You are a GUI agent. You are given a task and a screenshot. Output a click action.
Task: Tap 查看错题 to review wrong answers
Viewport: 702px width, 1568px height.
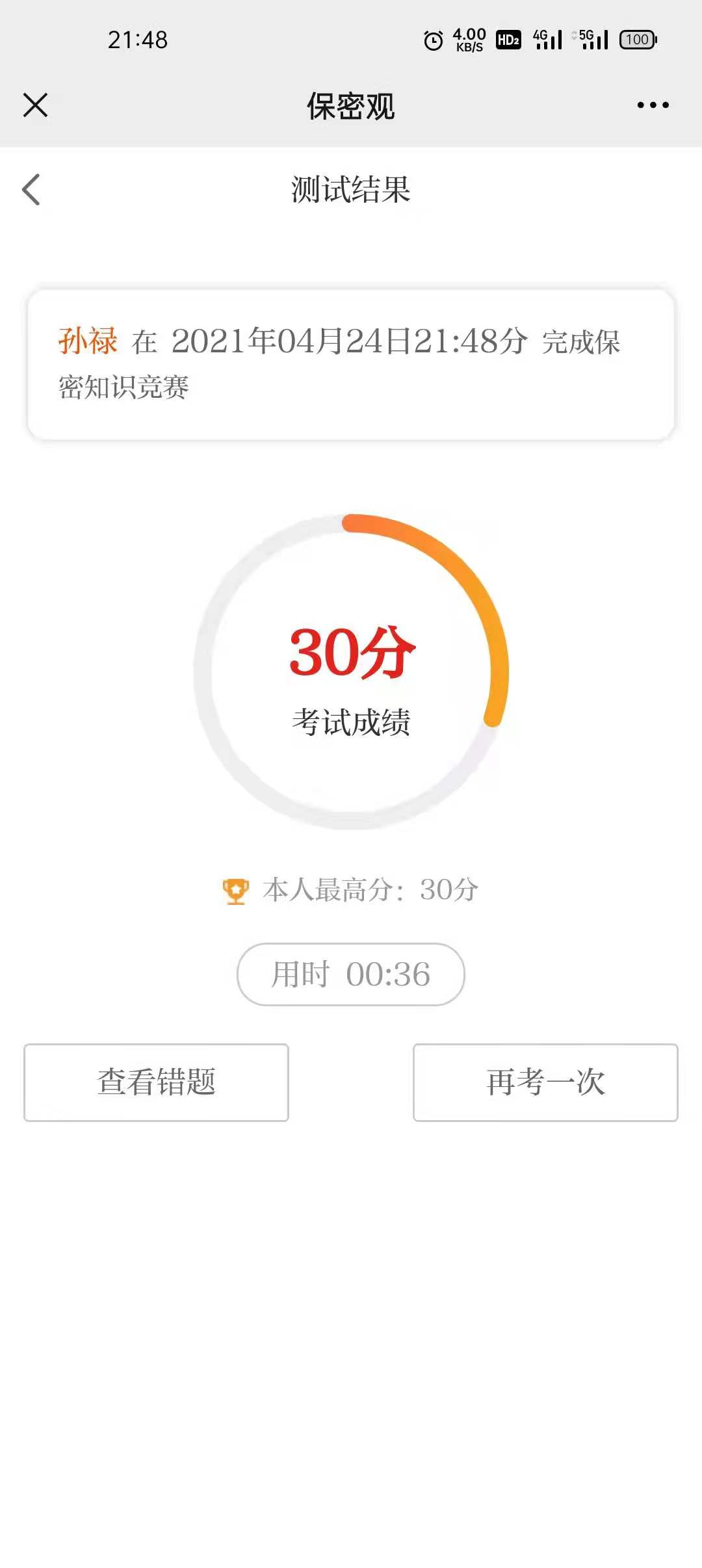(156, 1082)
